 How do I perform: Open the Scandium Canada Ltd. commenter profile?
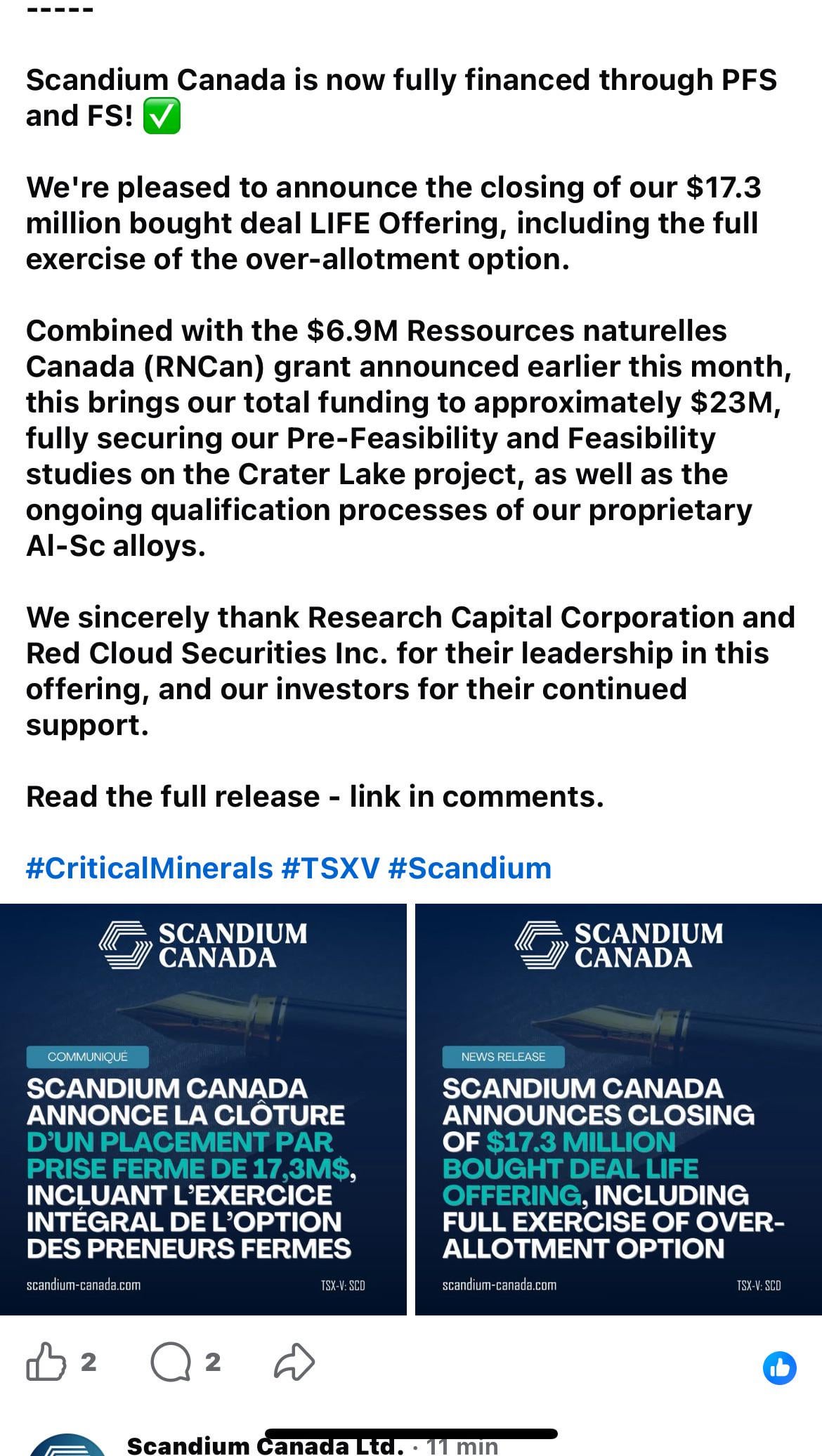coord(265,1445)
